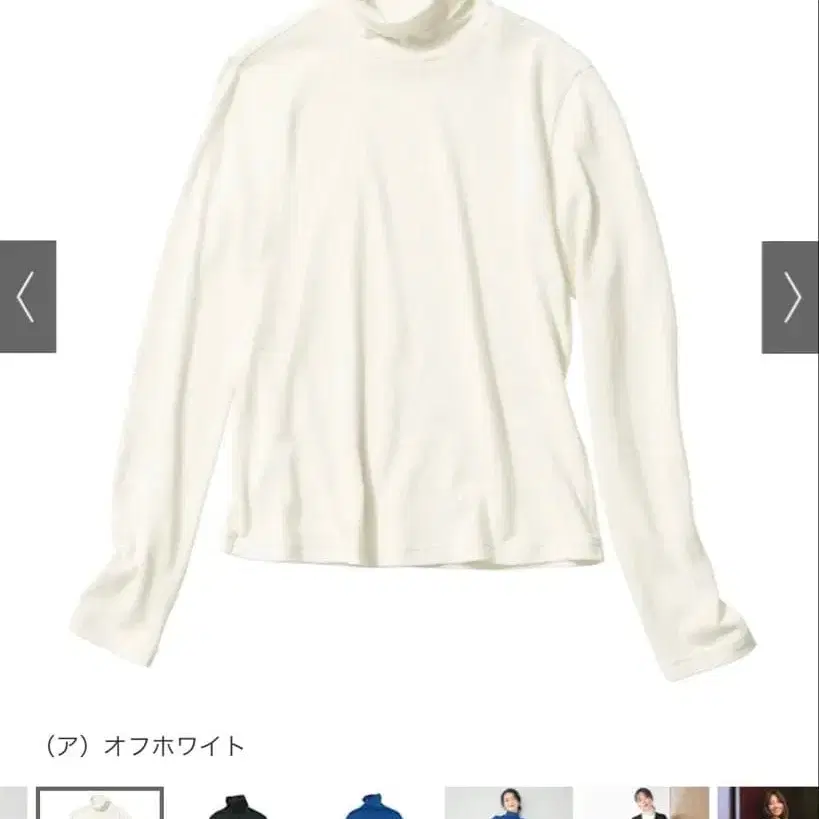Open the model photo with black jacket

pyautogui.click(x=645, y=804)
